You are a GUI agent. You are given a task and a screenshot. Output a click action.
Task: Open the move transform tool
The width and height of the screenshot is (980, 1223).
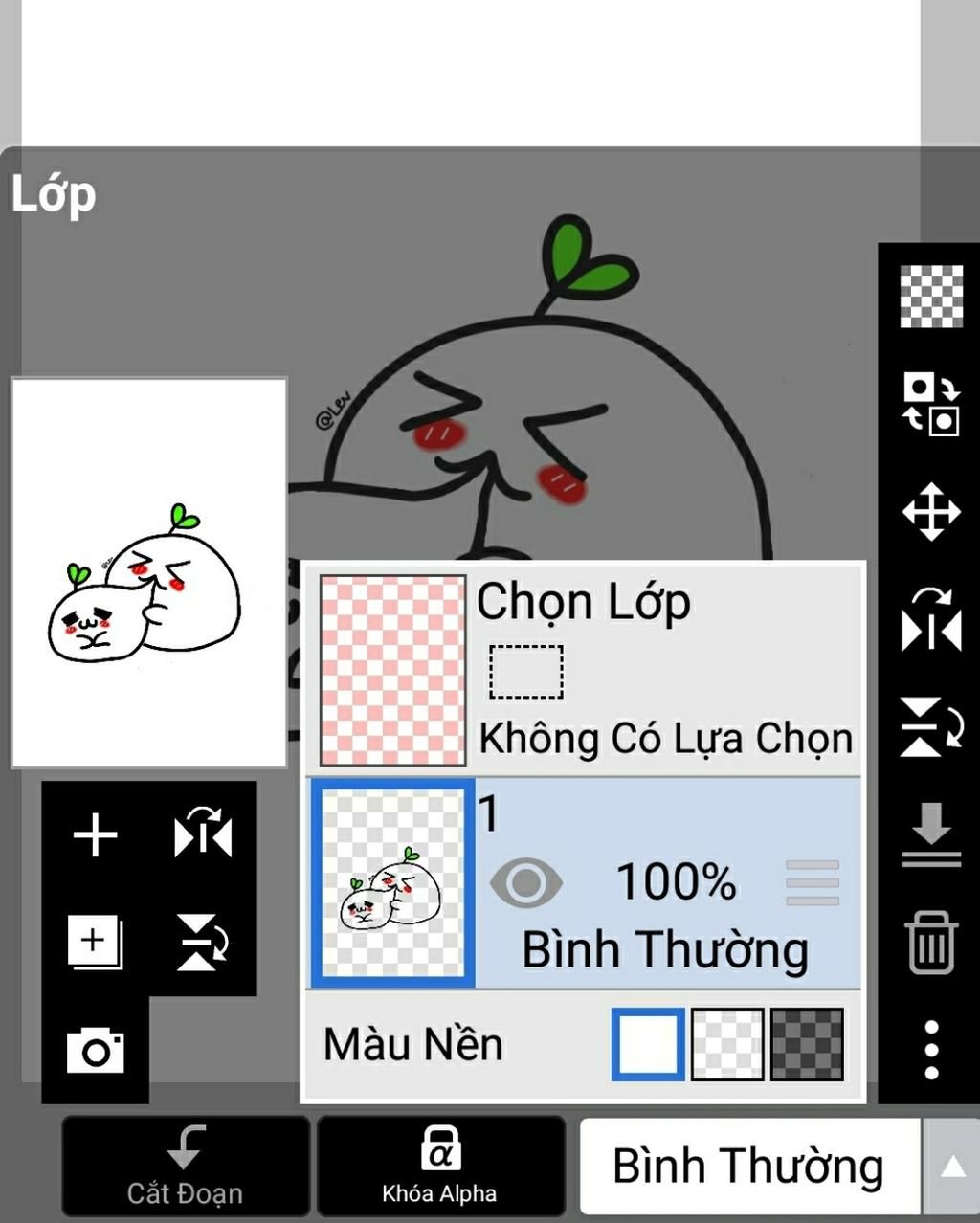931,512
